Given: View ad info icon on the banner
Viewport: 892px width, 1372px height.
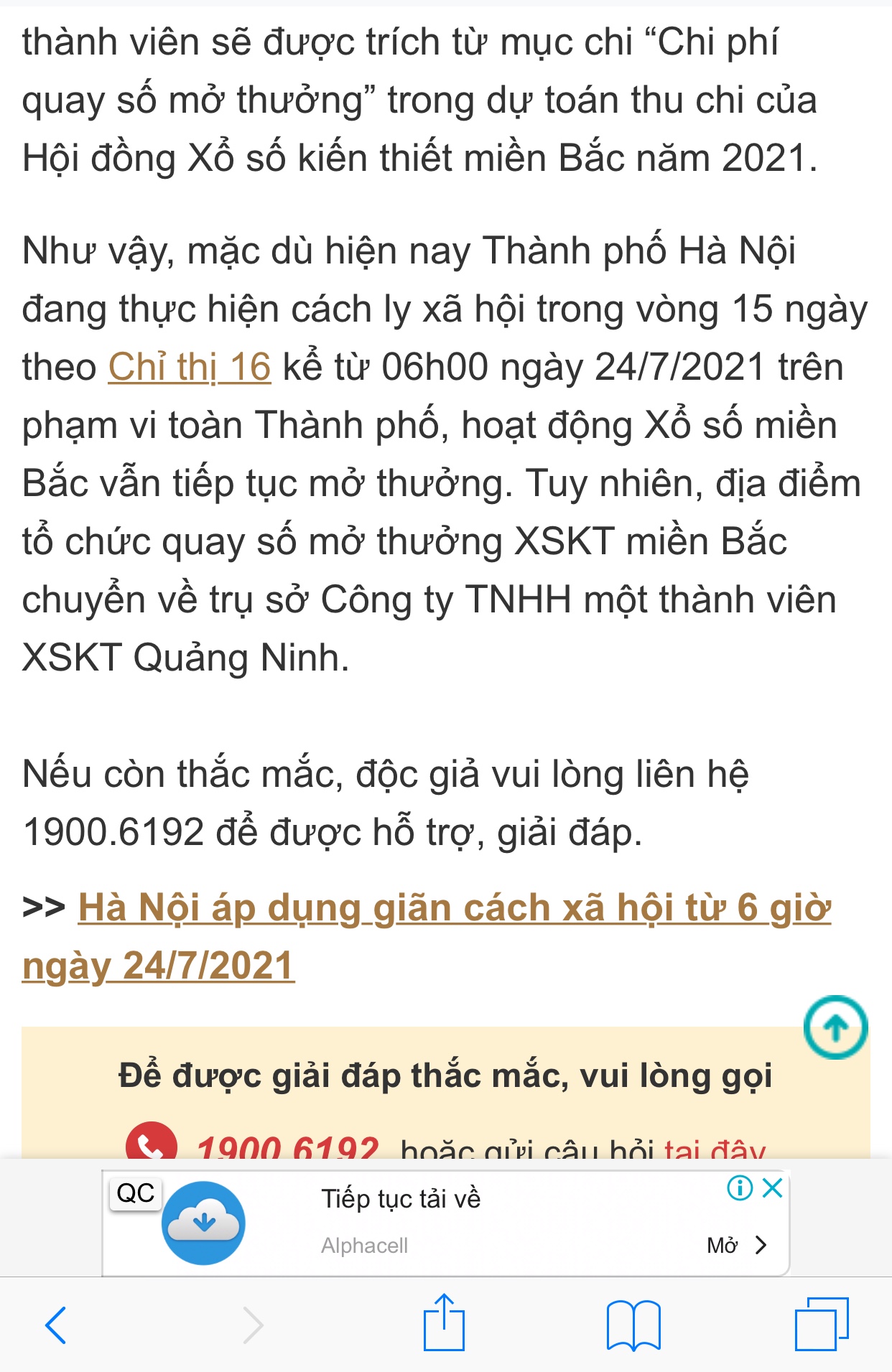Looking at the screenshot, I should (x=740, y=1188).
